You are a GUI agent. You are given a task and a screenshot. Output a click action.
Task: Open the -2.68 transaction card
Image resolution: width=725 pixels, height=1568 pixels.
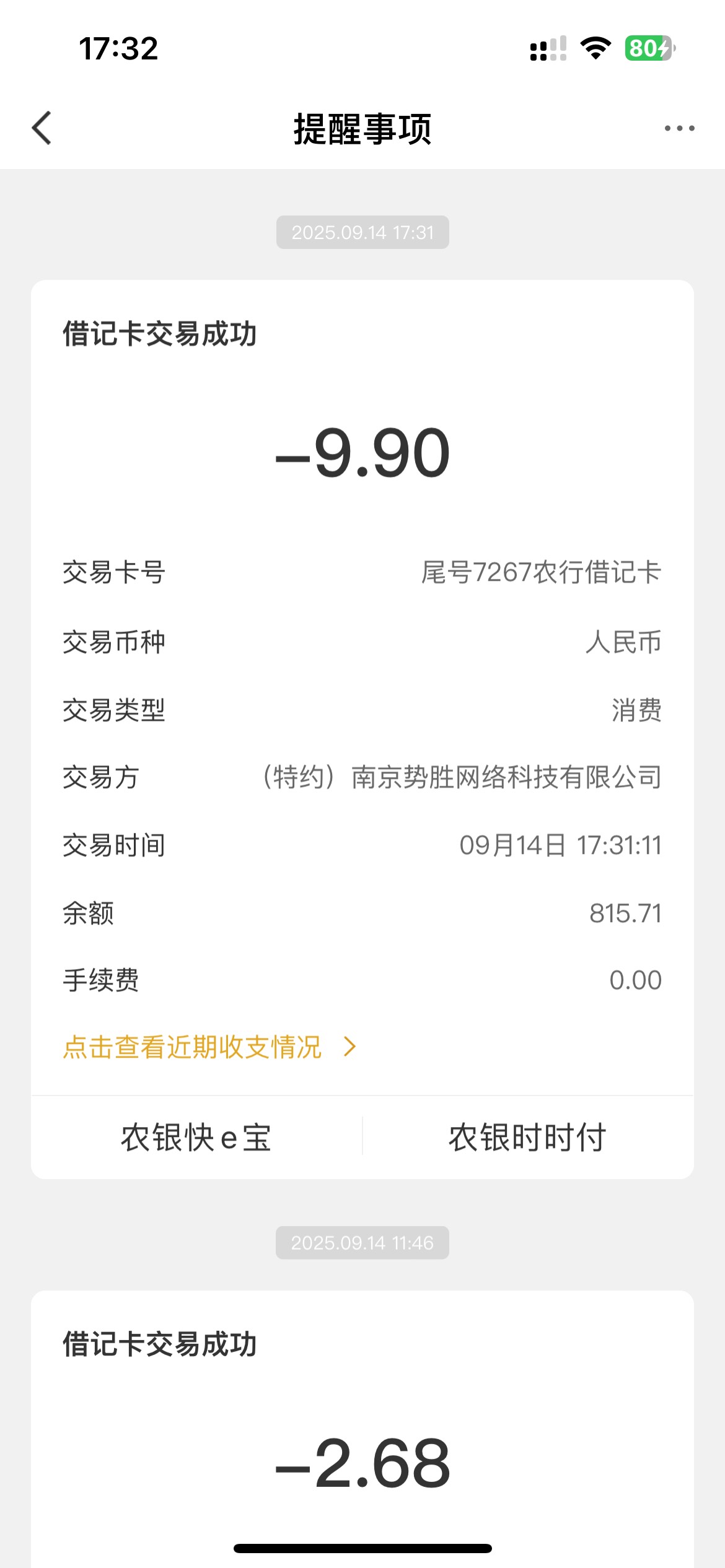pyautogui.click(x=362, y=1429)
